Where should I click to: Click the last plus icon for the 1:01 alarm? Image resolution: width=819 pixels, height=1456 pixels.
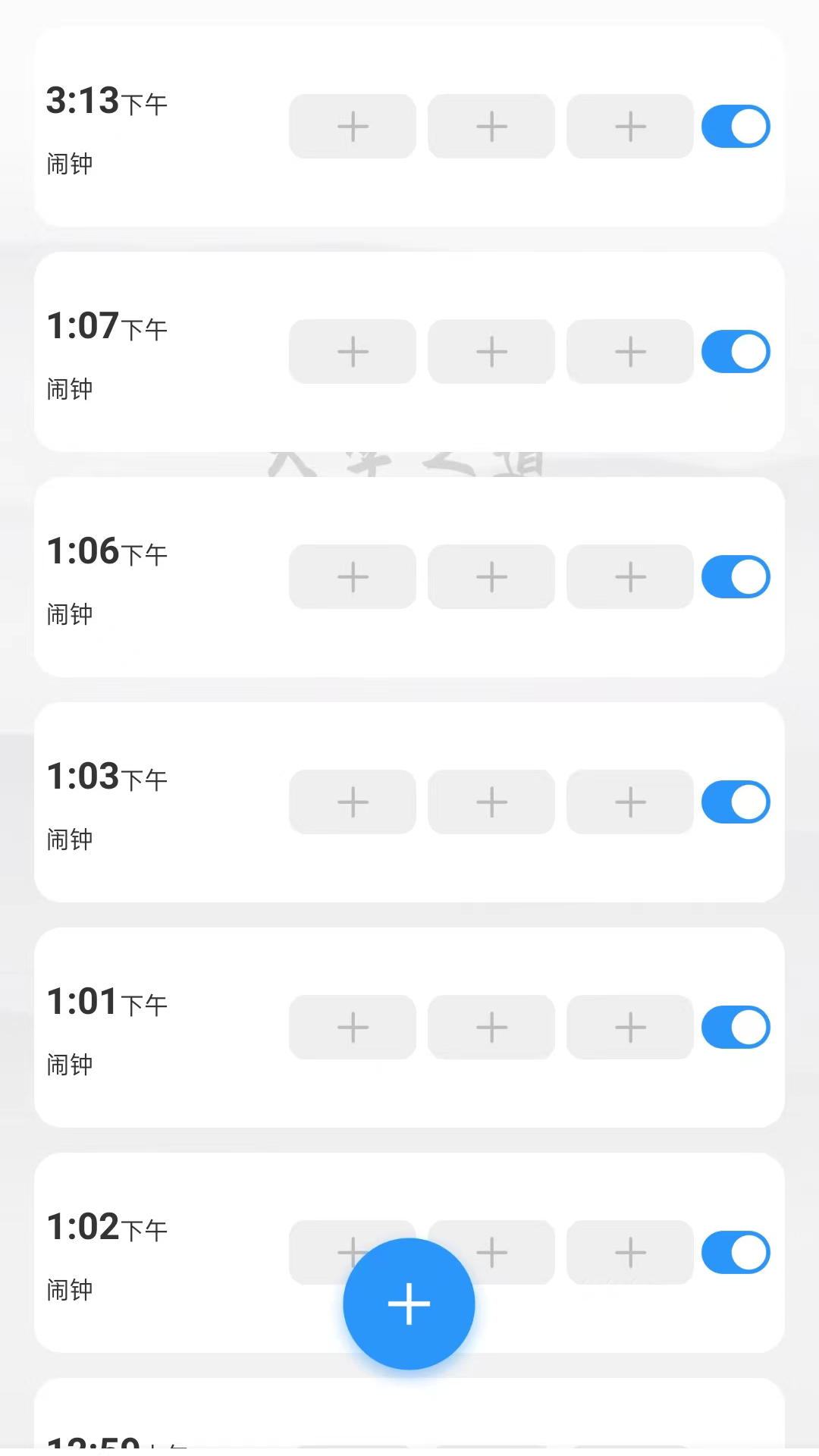(629, 1028)
